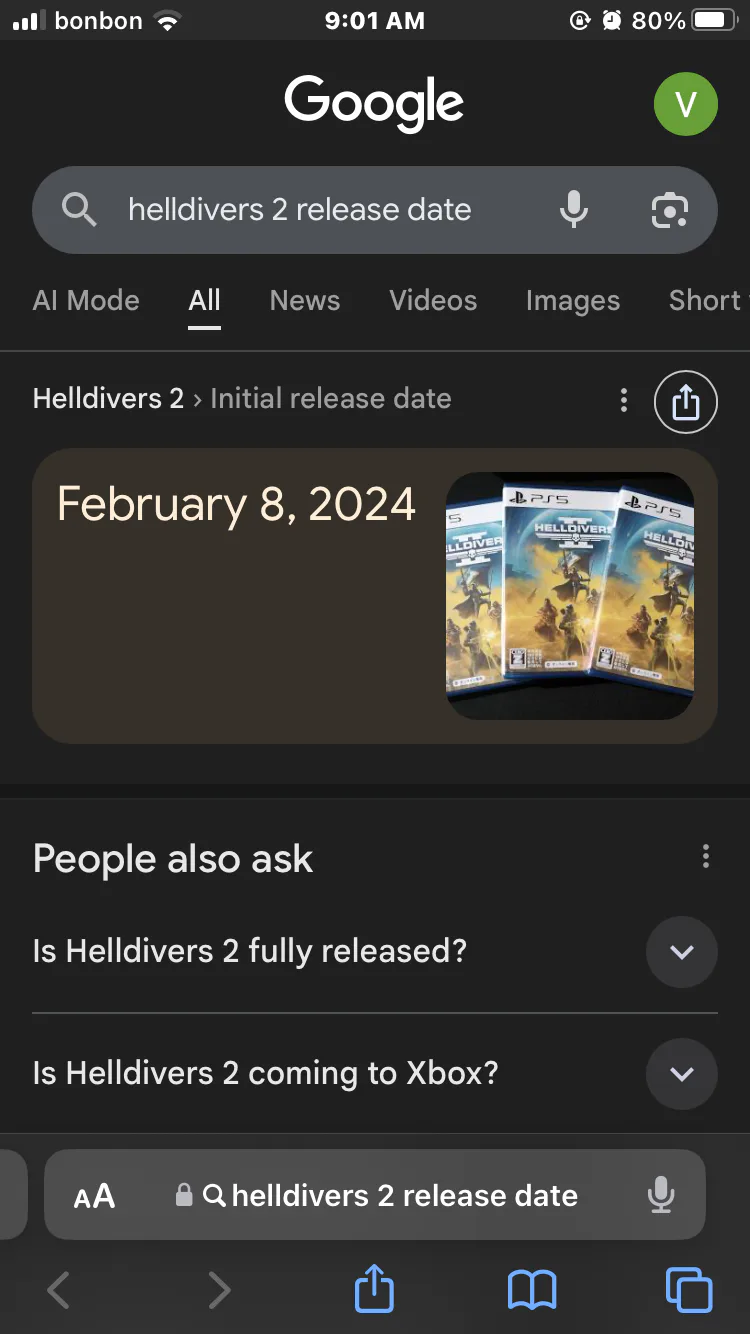Switch to the AI Mode tab

(x=86, y=301)
